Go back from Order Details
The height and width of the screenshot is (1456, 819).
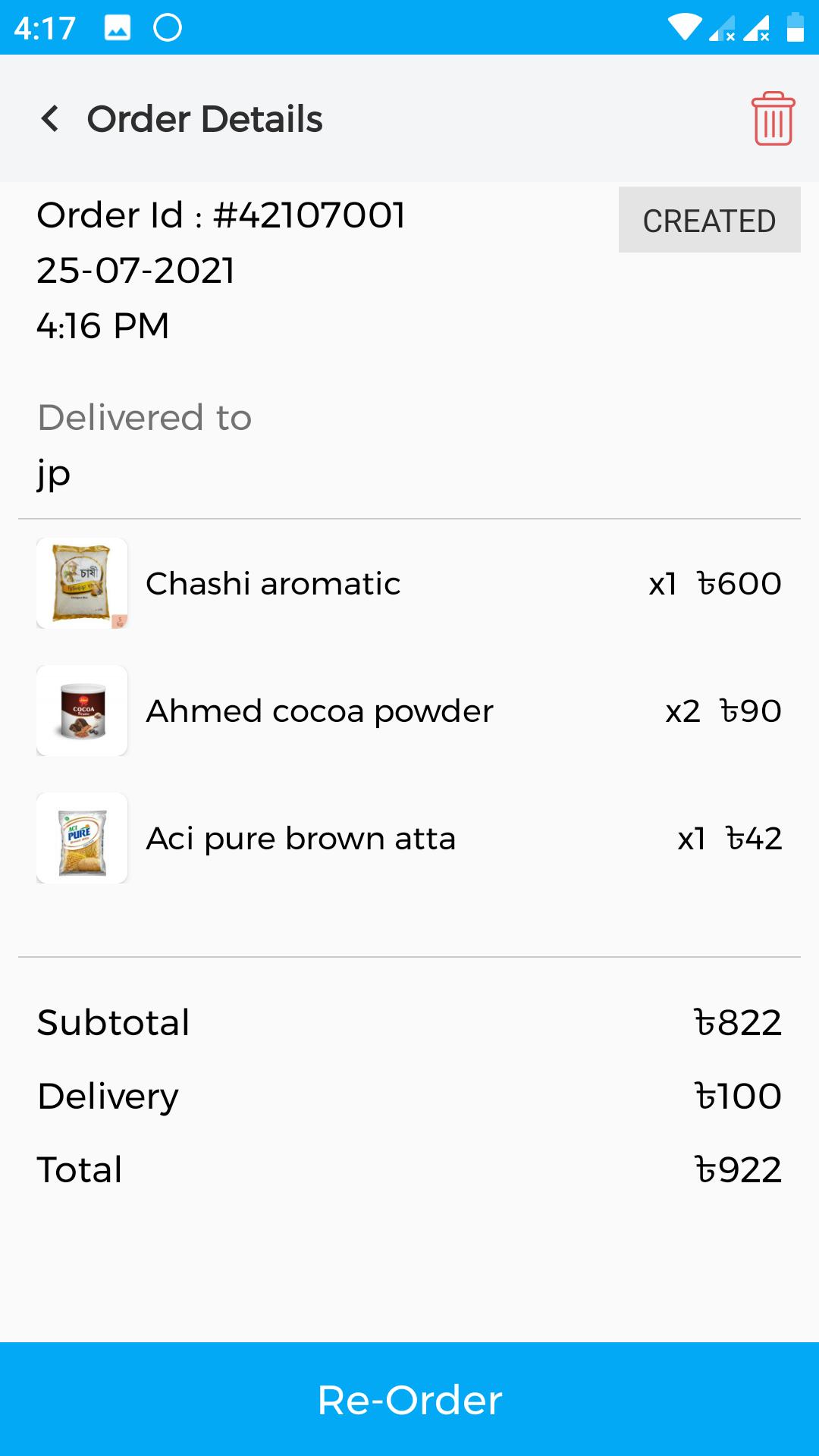[50, 119]
